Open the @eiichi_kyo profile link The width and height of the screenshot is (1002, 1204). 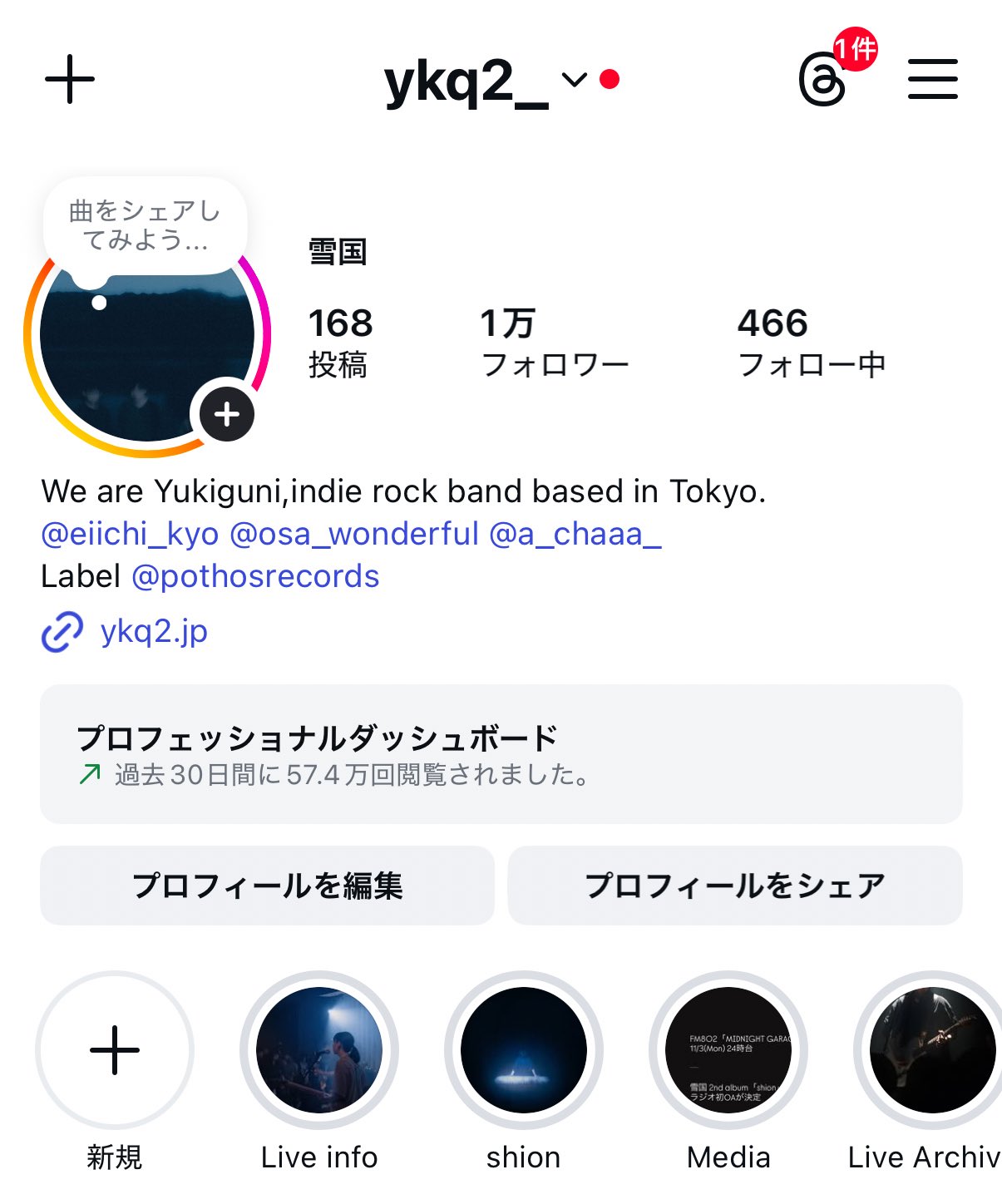(x=130, y=534)
